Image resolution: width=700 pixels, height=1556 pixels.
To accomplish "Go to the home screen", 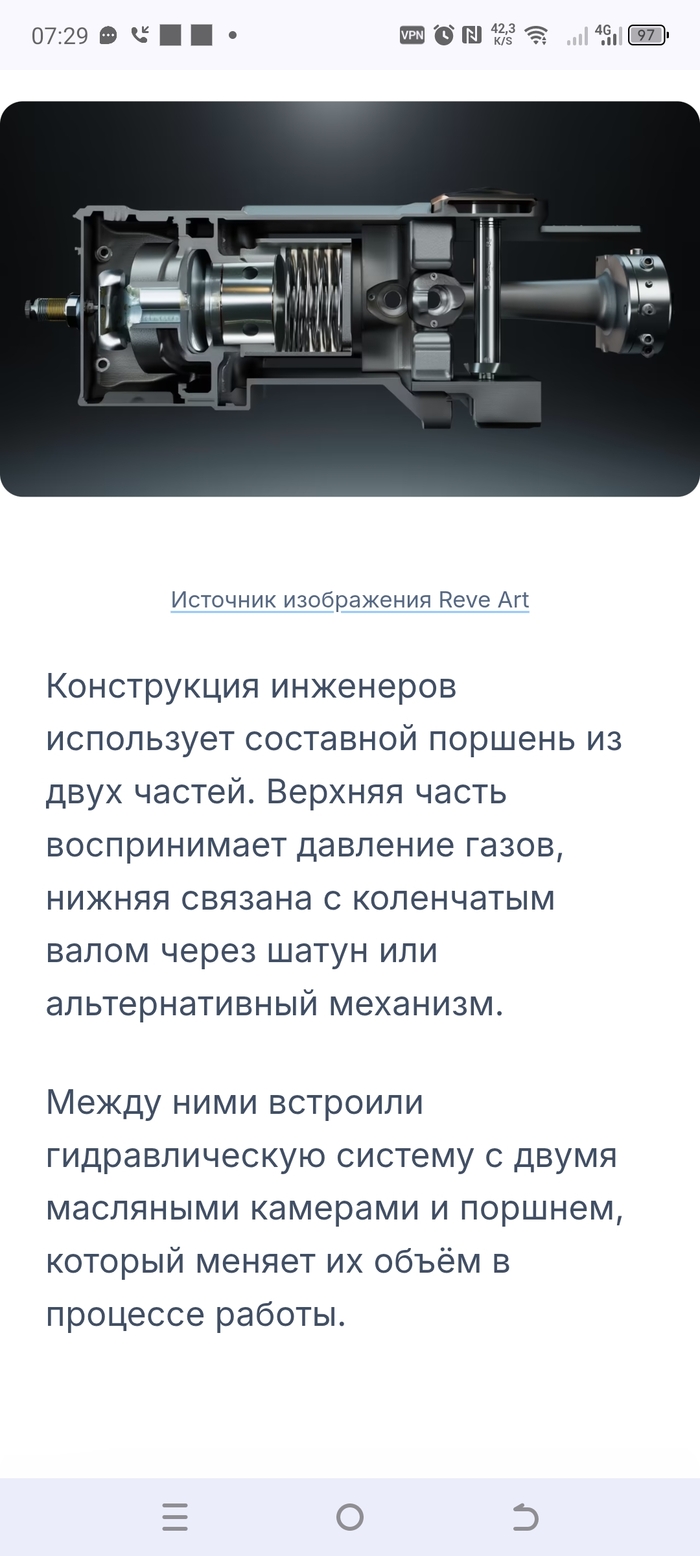I will pyautogui.click(x=350, y=1517).
